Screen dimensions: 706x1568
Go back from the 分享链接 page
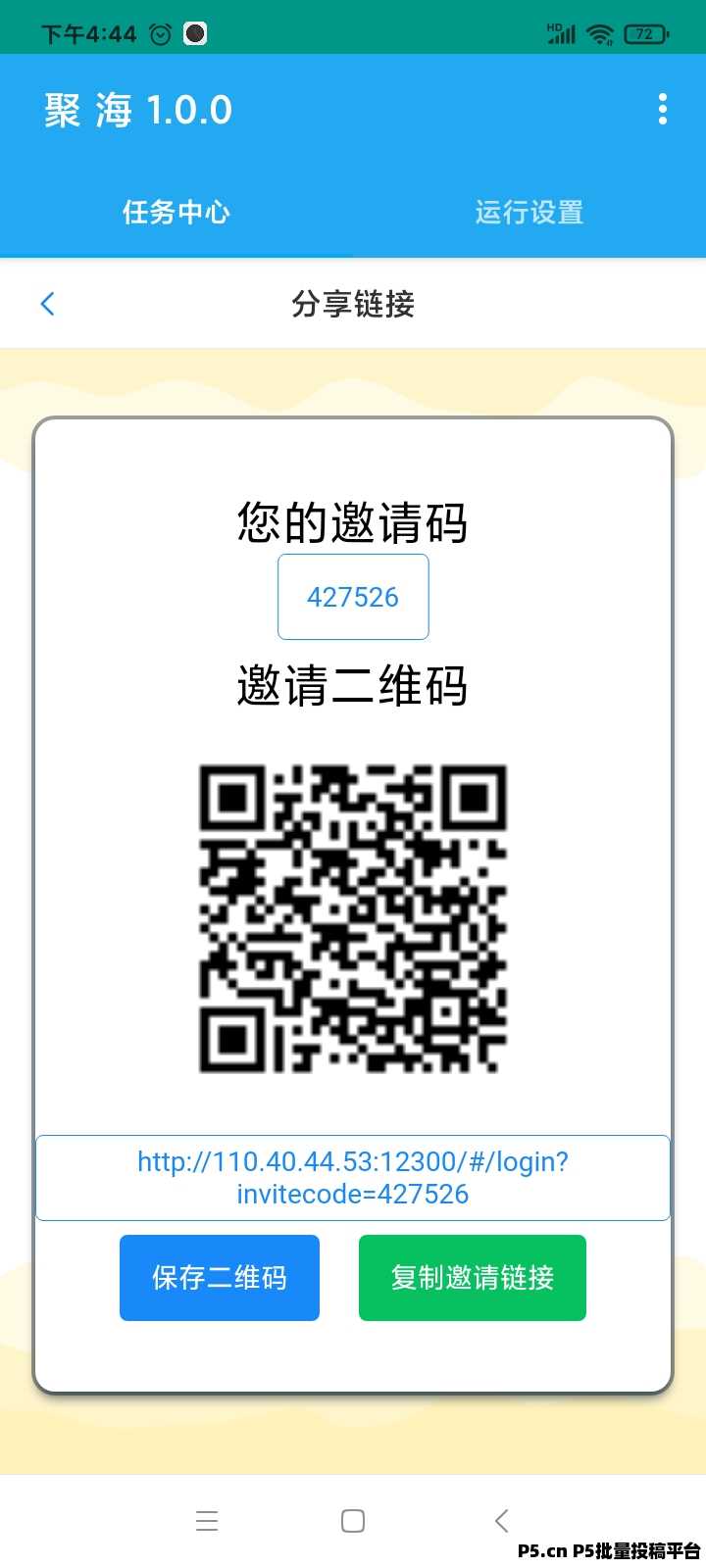click(x=47, y=304)
